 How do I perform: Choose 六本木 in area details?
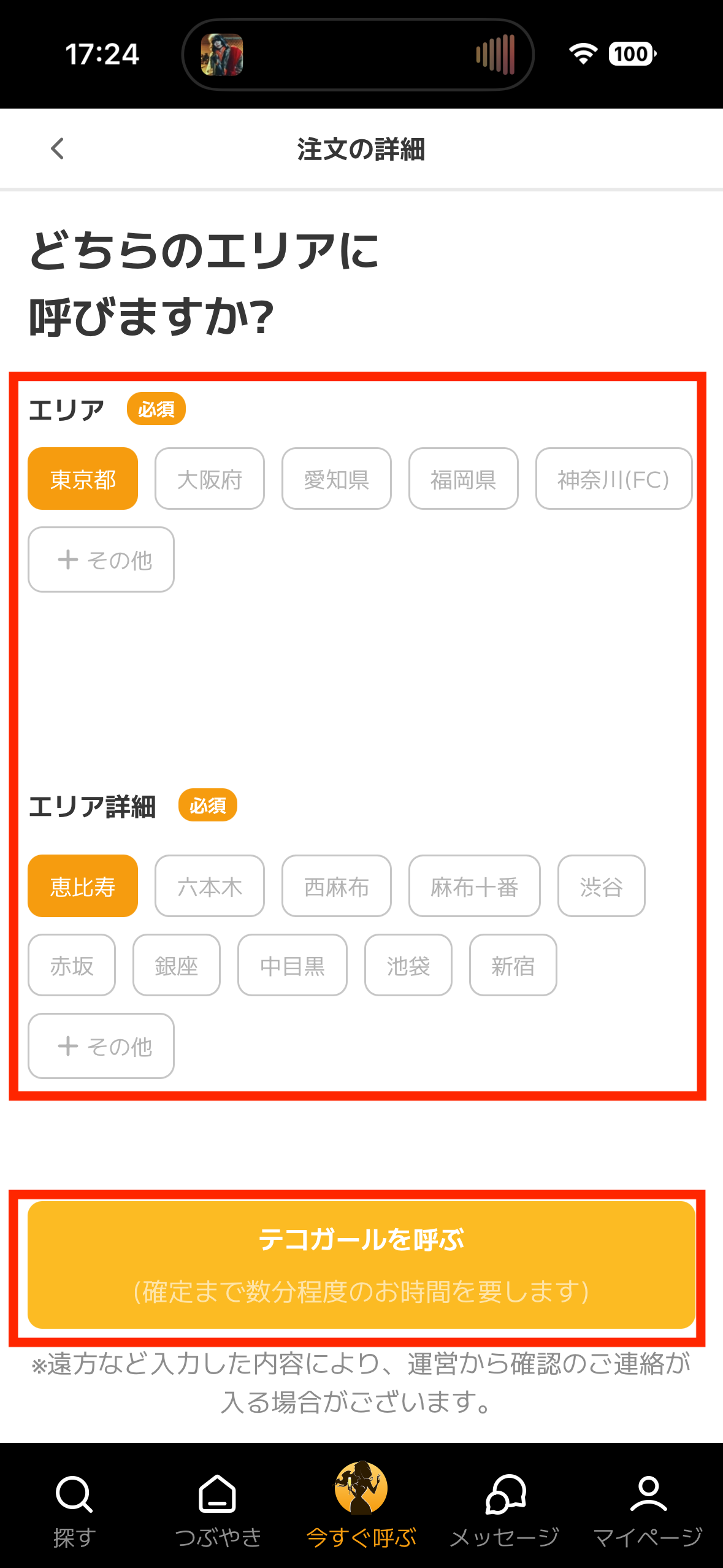(x=210, y=886)
